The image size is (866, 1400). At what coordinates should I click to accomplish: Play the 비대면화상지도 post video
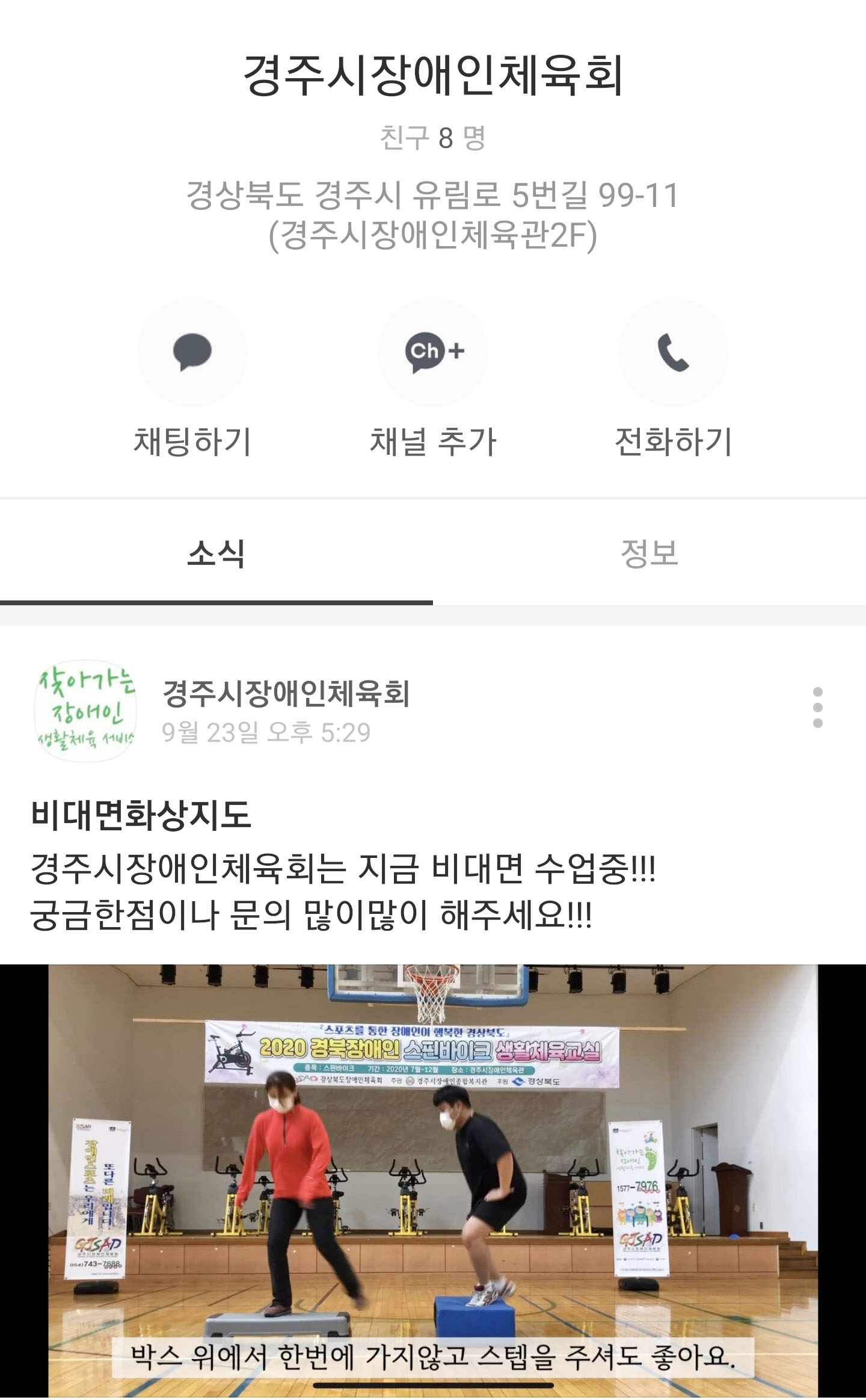(433, 1181)
